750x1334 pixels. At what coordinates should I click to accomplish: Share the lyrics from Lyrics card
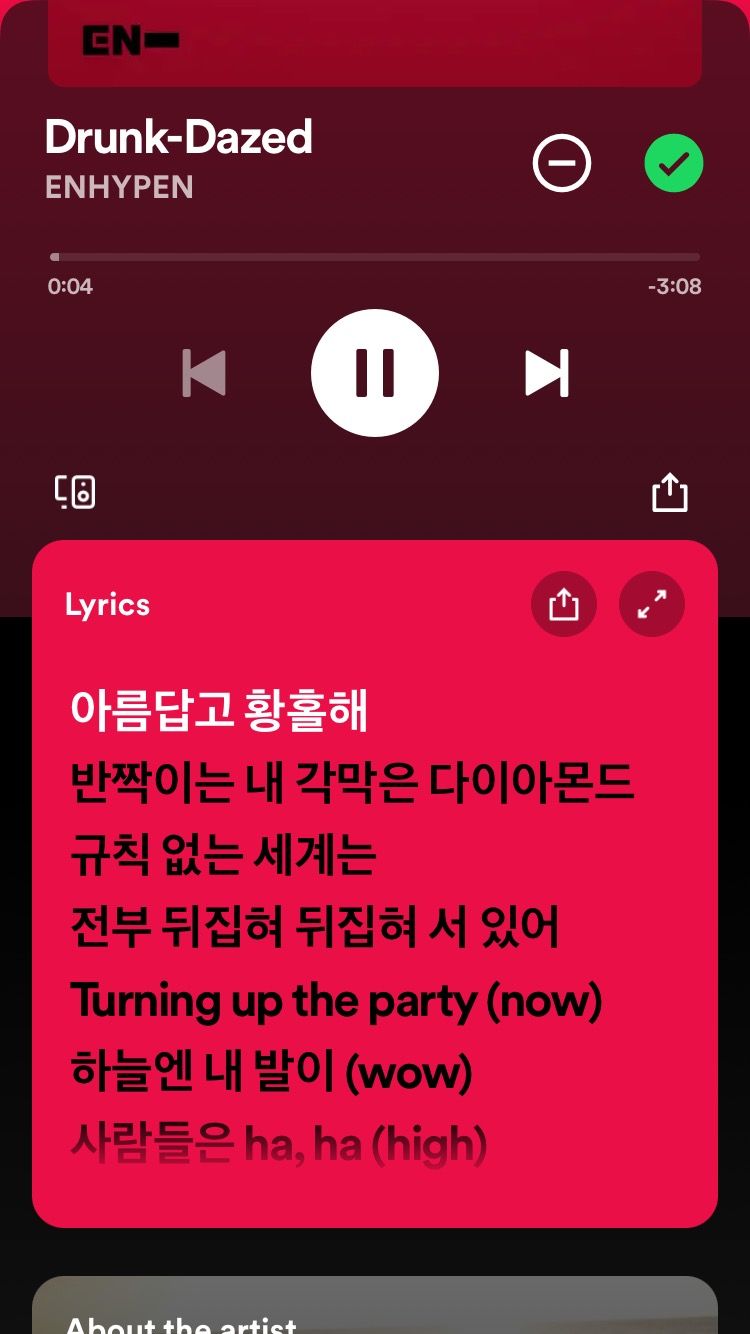point(564,604)
